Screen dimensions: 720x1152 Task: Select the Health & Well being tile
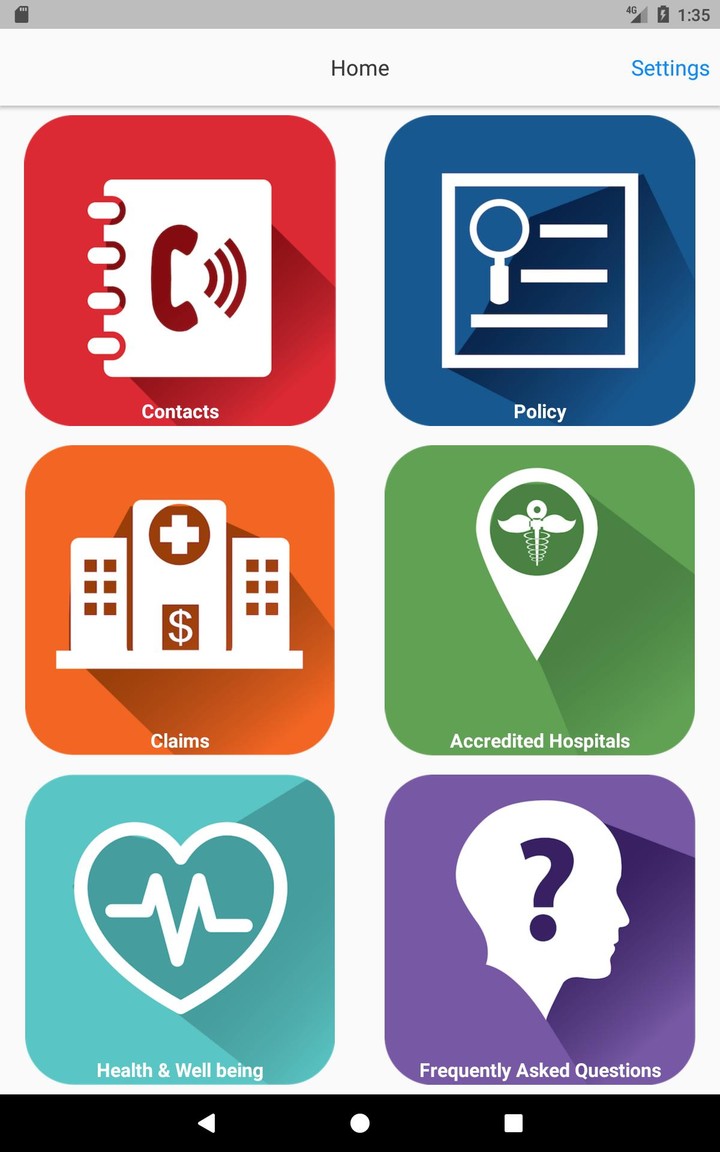coord(180,929)
